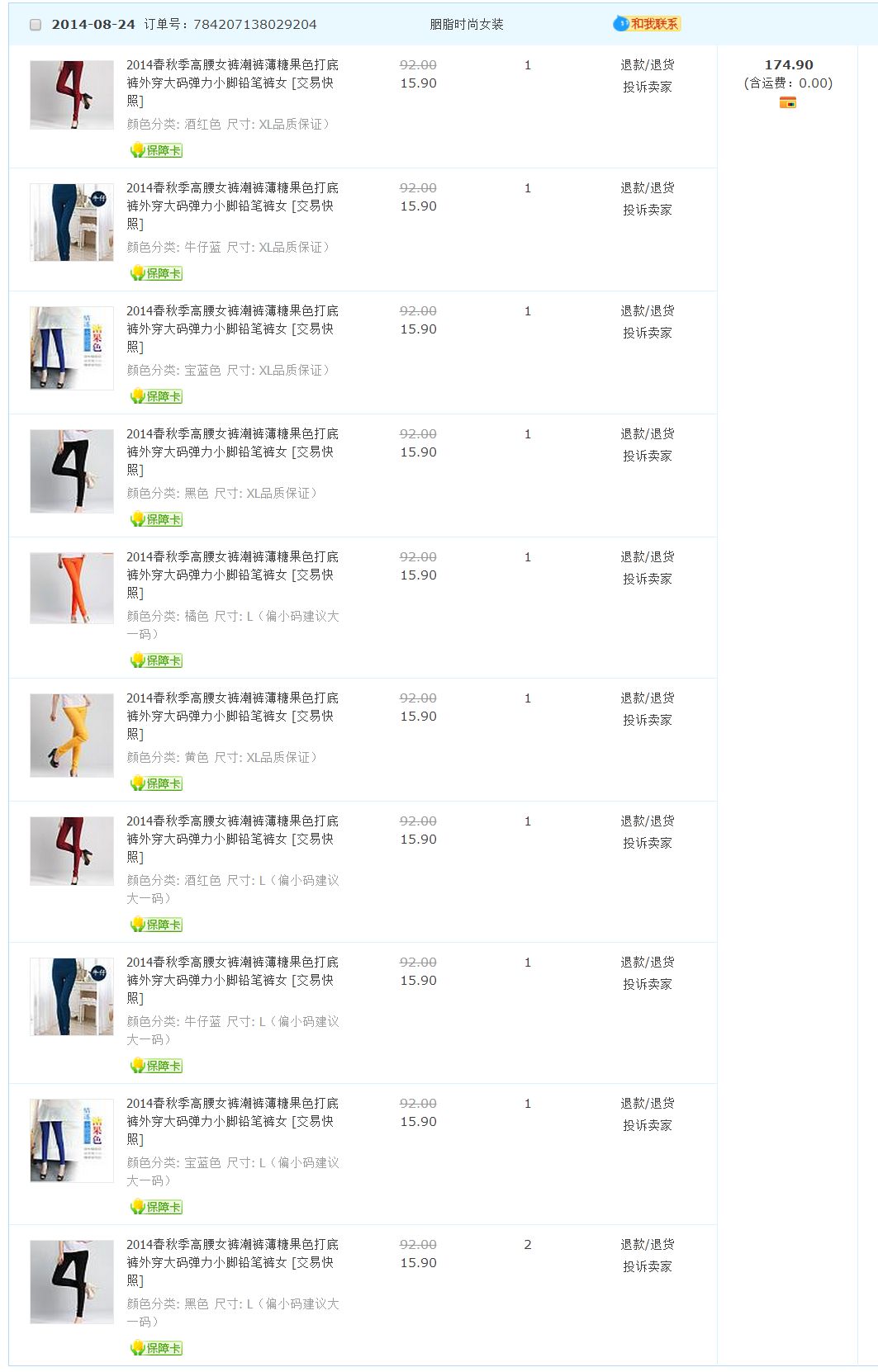Open the 保障卡 badge under 橘色 L pants
Viewport: 878px width, 1372px height.
click(x=156, y=660)
